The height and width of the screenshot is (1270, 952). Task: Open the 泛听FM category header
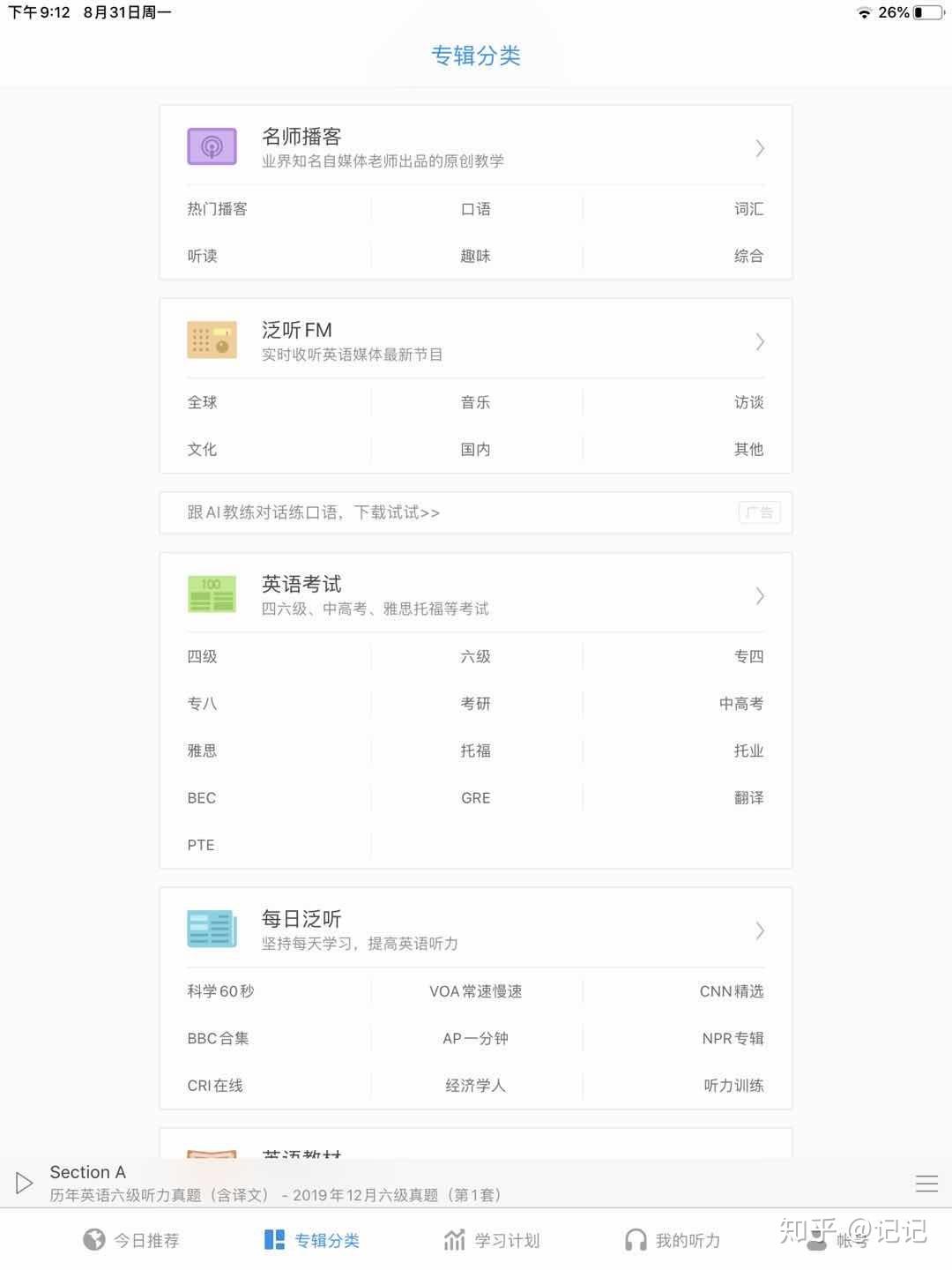point(476,340)
